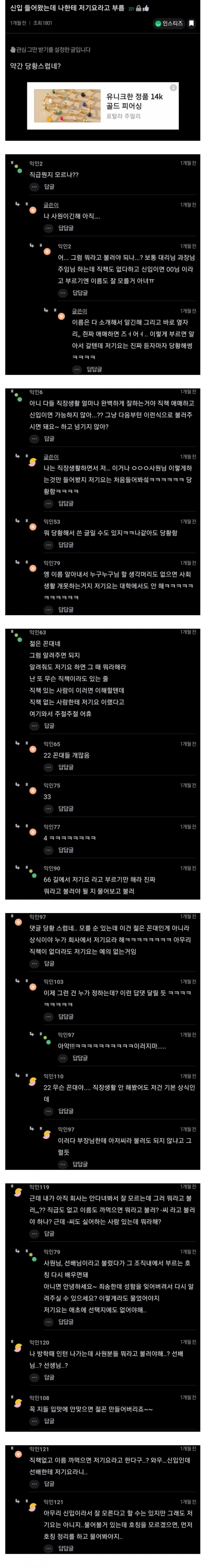The height and width of the screenshot is (1568, 202).
Task: Open the 14k 골드 피어싱 ad banner
Action: point(103,106)
